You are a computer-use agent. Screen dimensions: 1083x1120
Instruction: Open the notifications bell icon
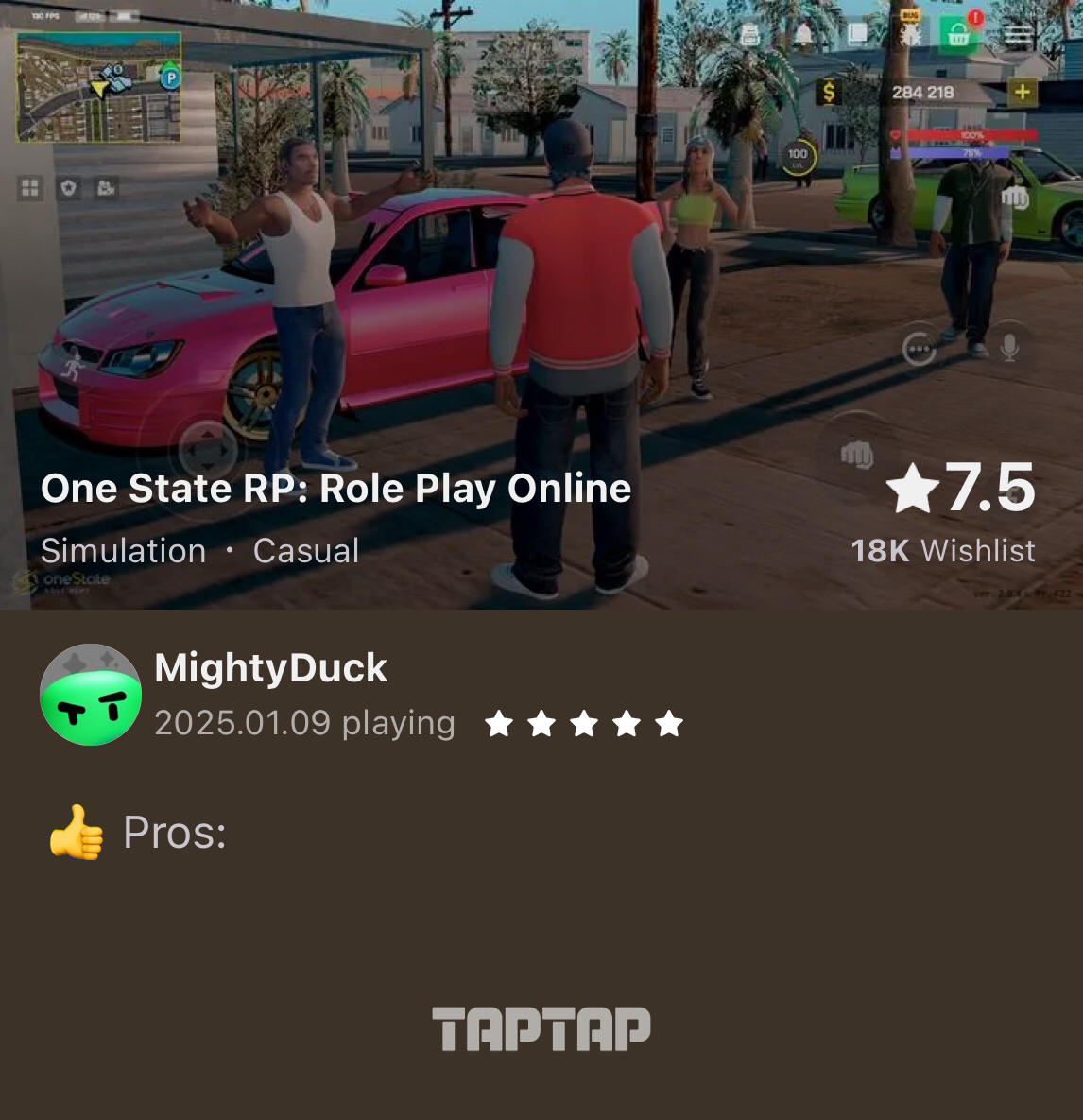pos(802,34)
